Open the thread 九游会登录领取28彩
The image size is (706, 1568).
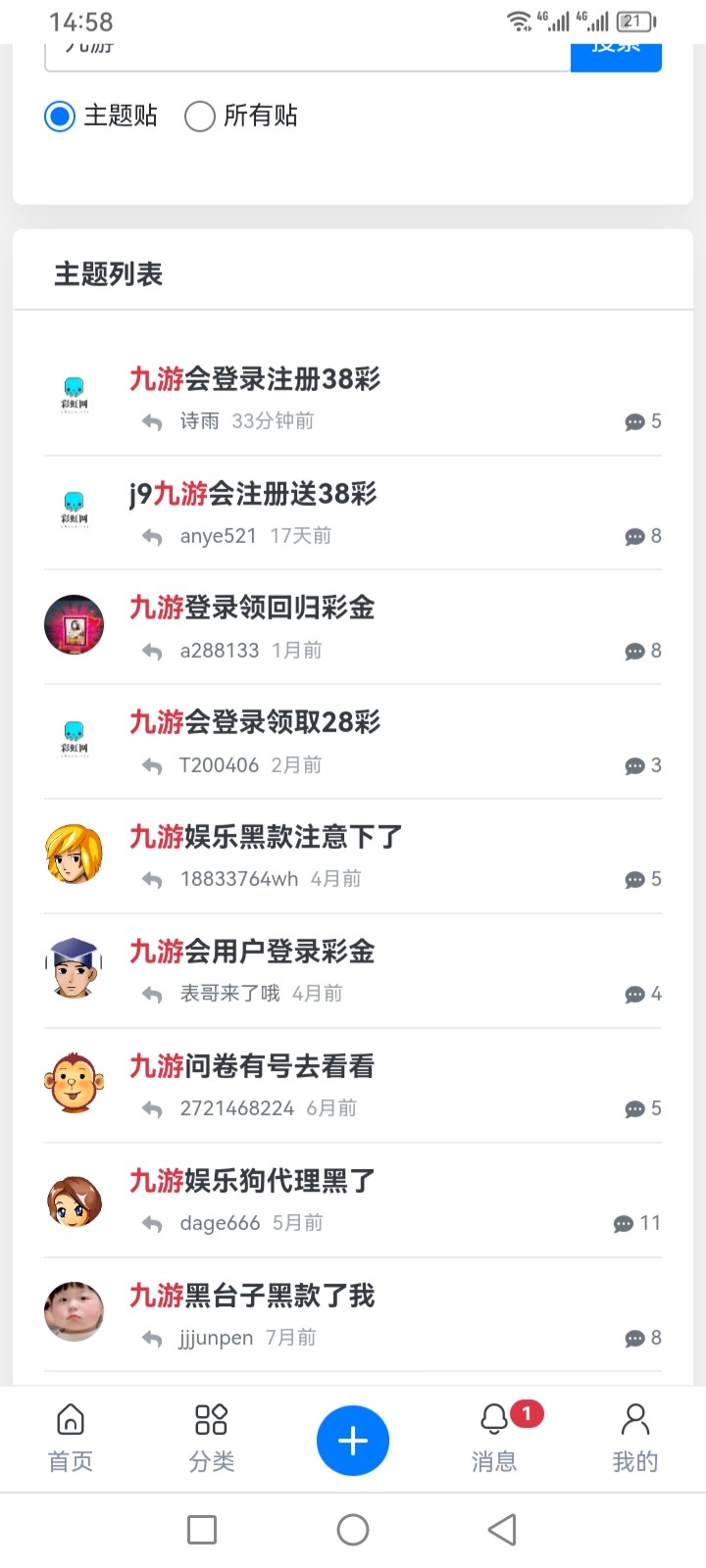click(x=255, y=723)
